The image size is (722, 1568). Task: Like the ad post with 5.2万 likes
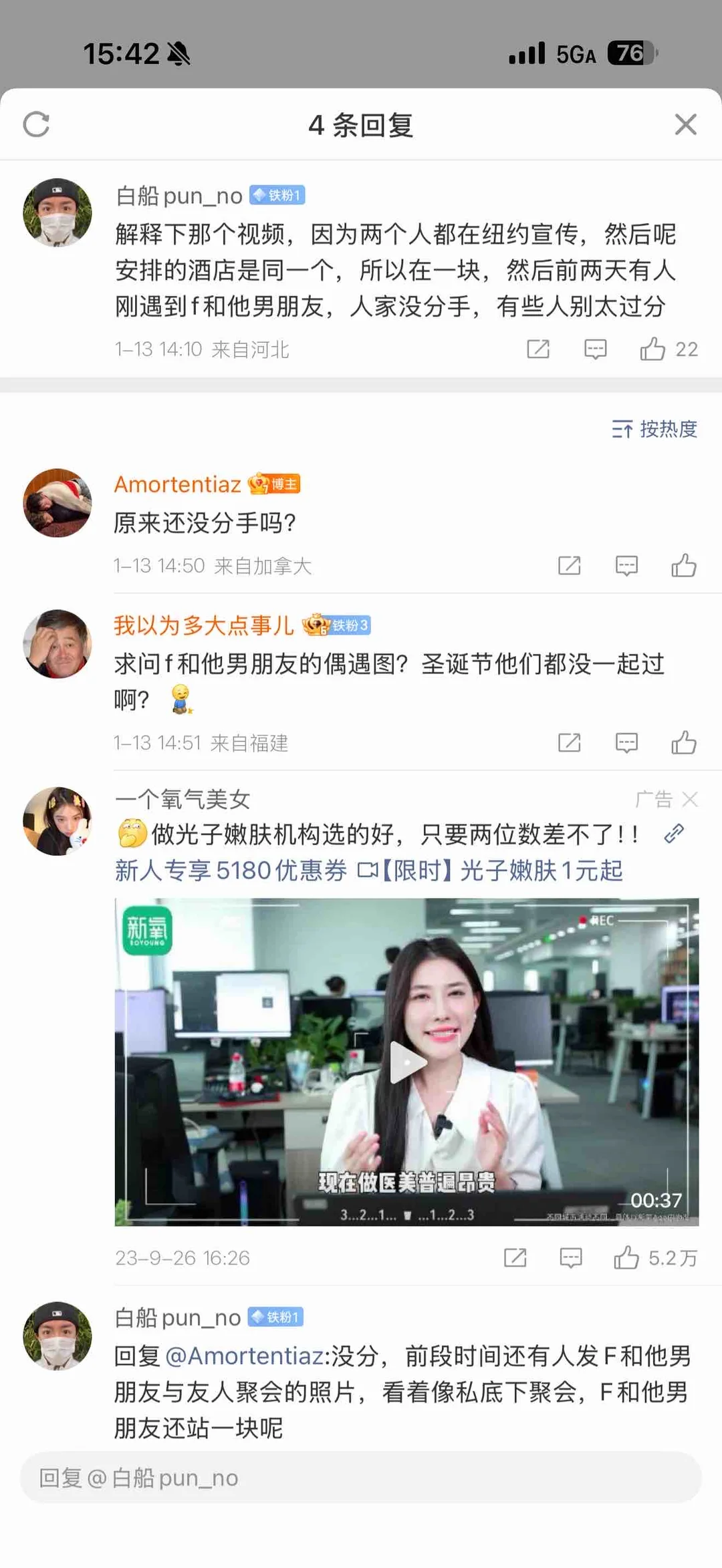tap(627, 1257)
